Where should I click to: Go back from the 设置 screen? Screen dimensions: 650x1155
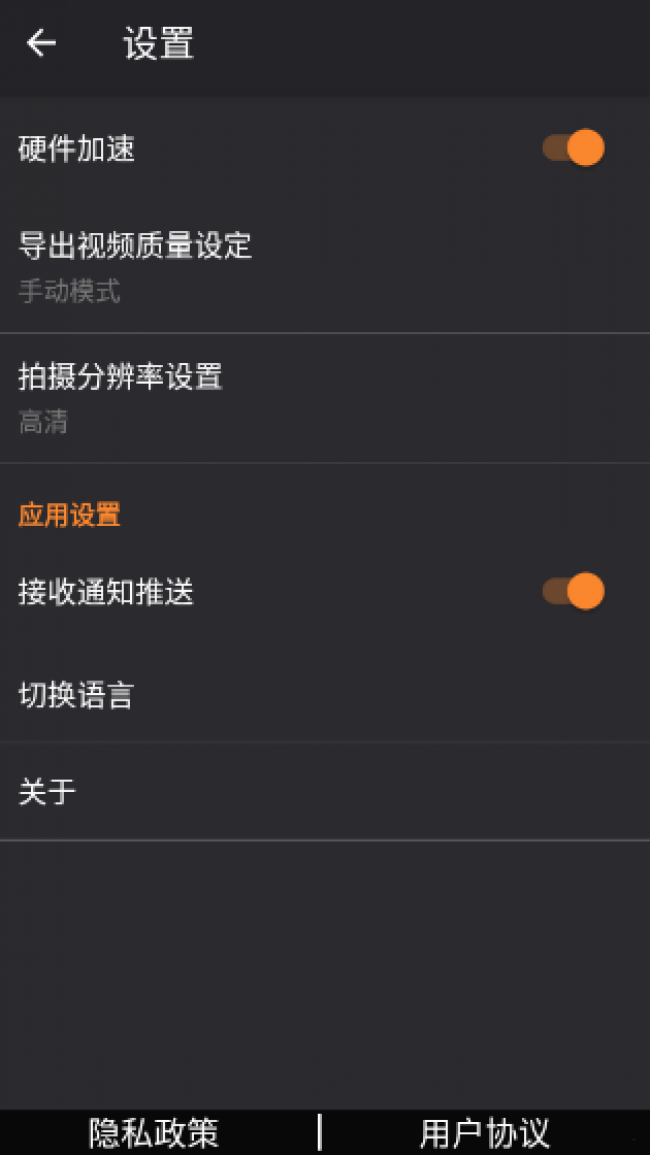[x=41, y=43]
